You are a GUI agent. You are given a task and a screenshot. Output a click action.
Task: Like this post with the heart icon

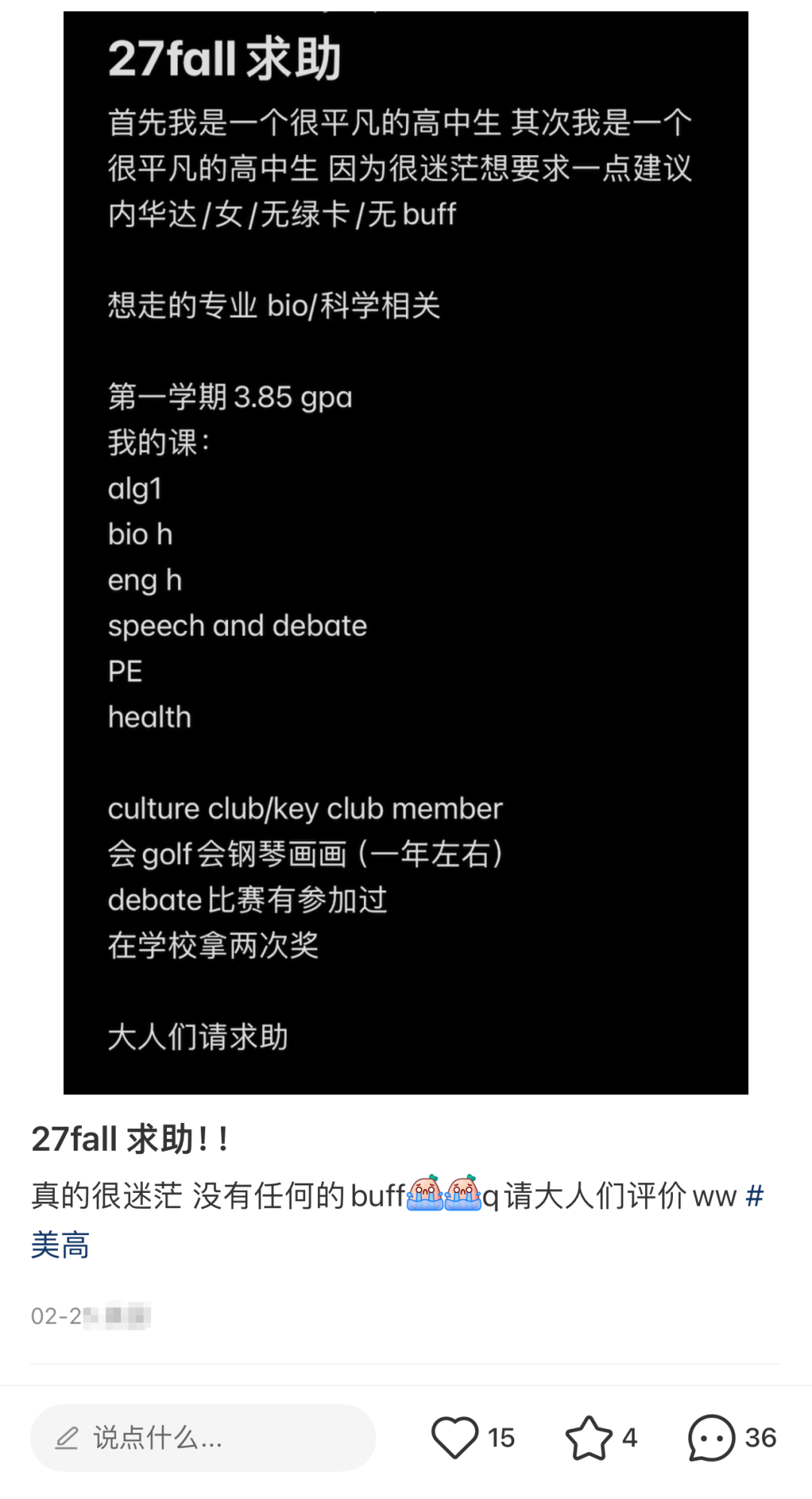[x=455, y=1437]
